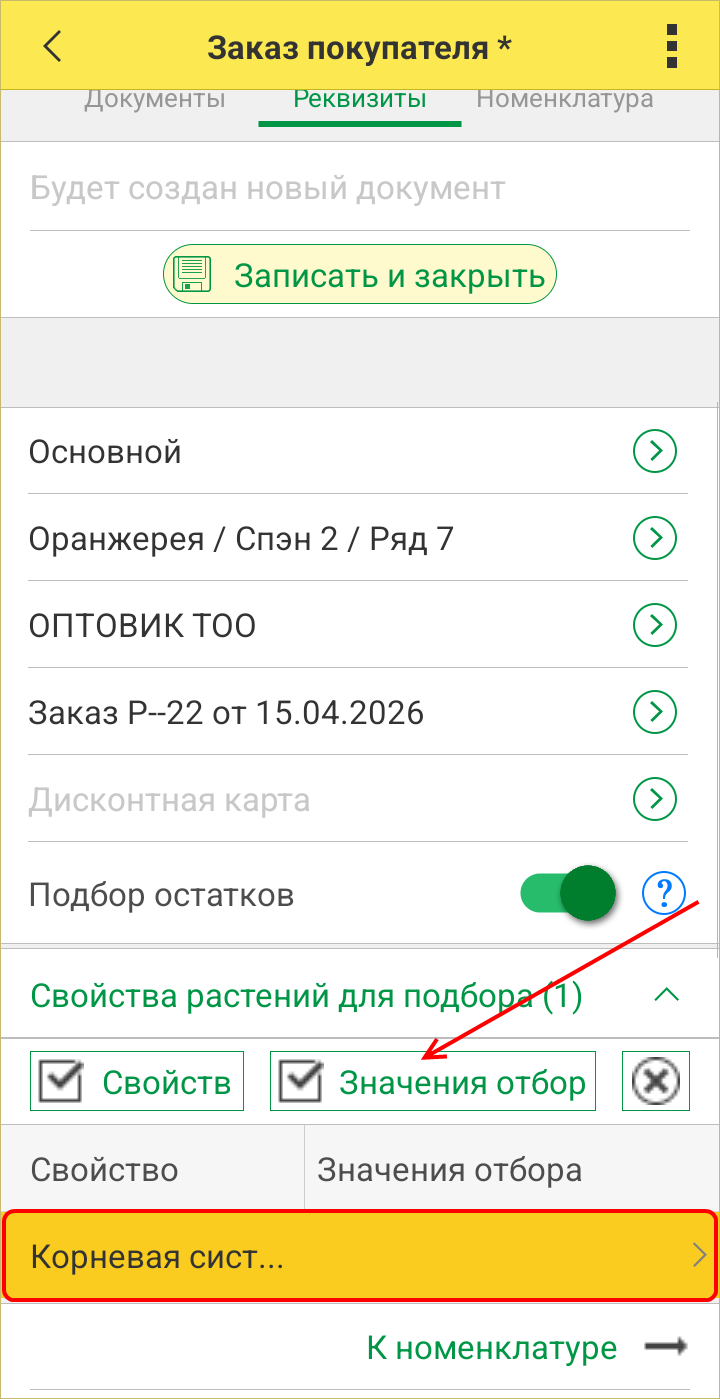720x1399 pixels.
Task: Open the ОПТОВИК ТОО row
Action: pos(655,626)
